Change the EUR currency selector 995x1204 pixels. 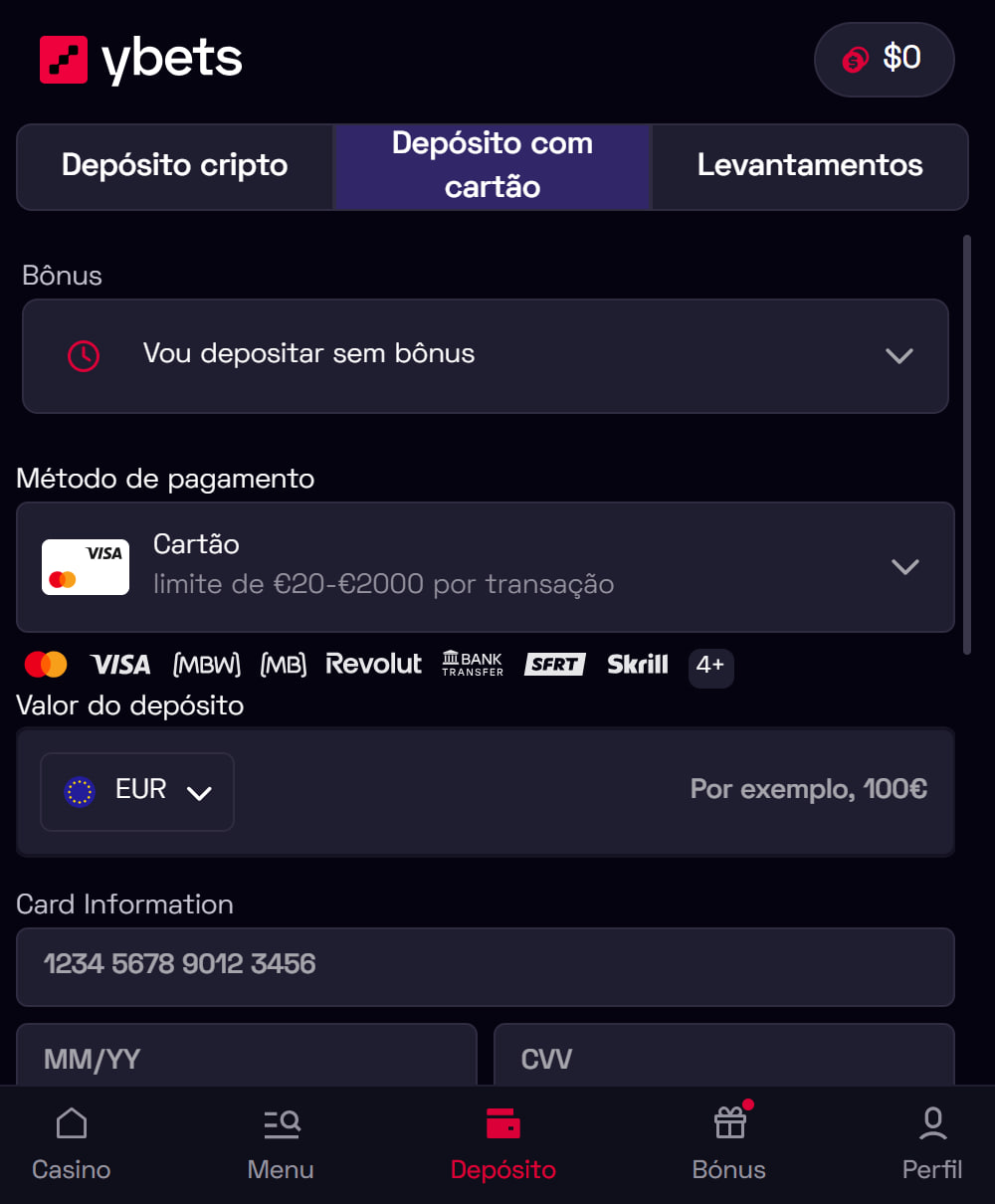pyautogui.click(x=137, y=791)
